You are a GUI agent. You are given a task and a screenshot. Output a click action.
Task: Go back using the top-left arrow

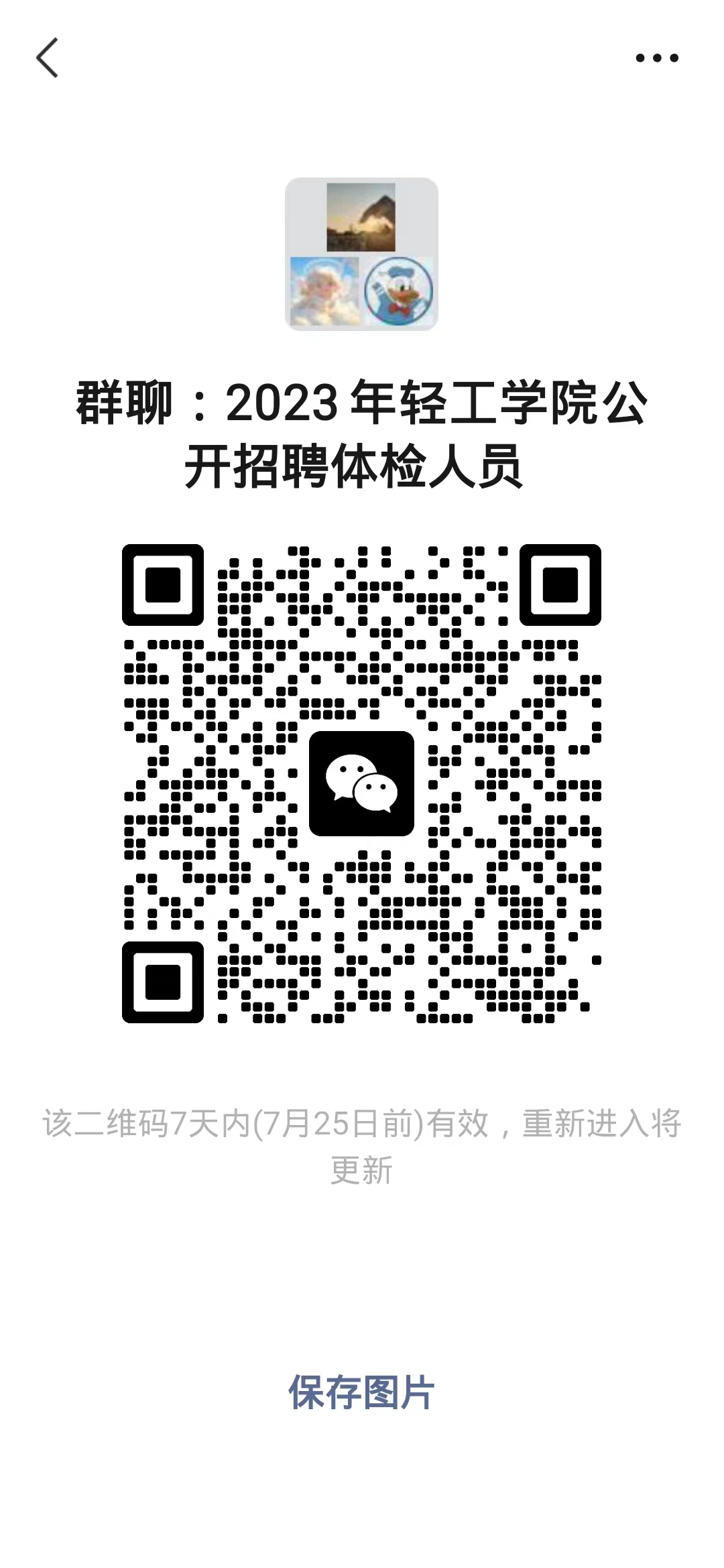47,58
